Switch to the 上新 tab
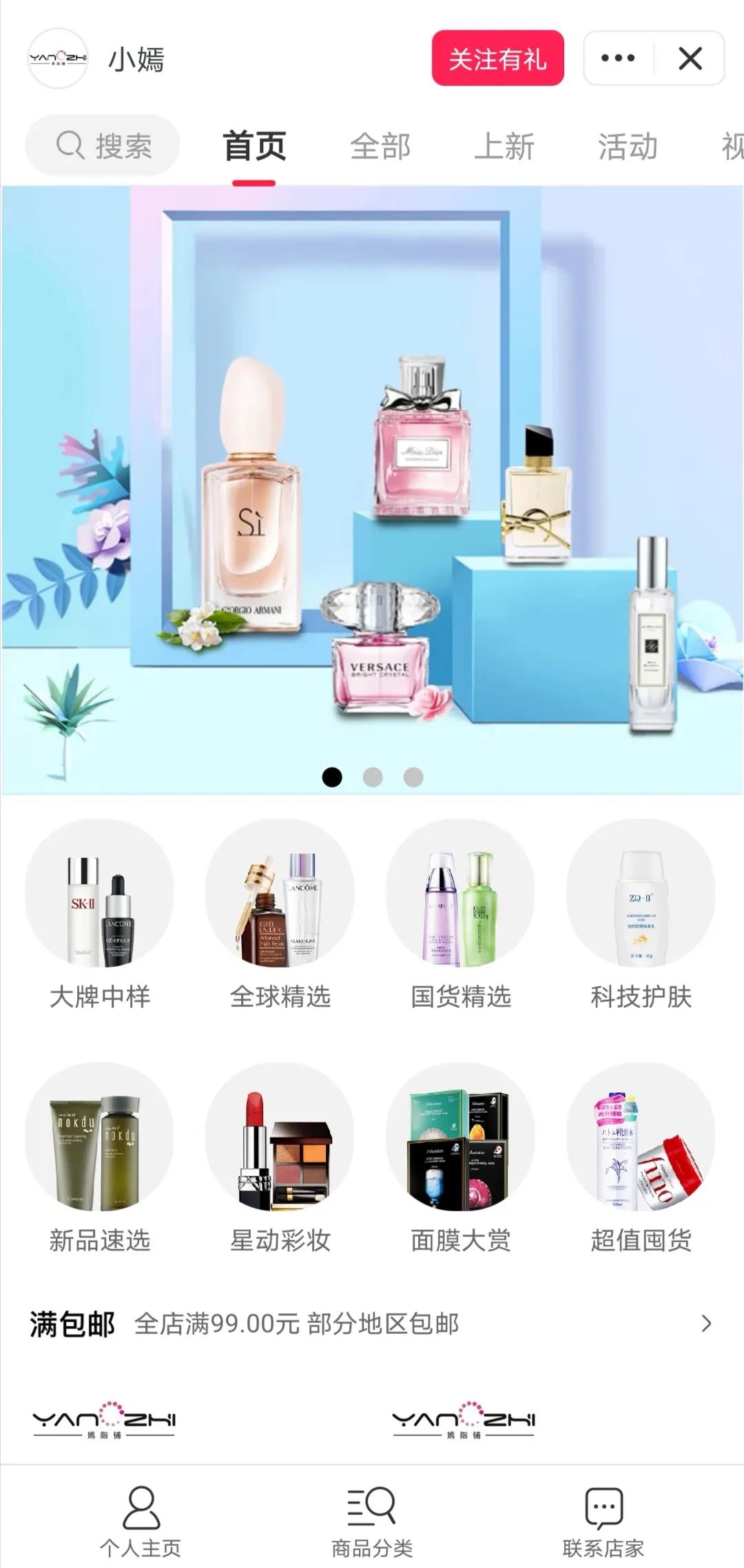Screen dimensions: 744x1568 point(504,147)
